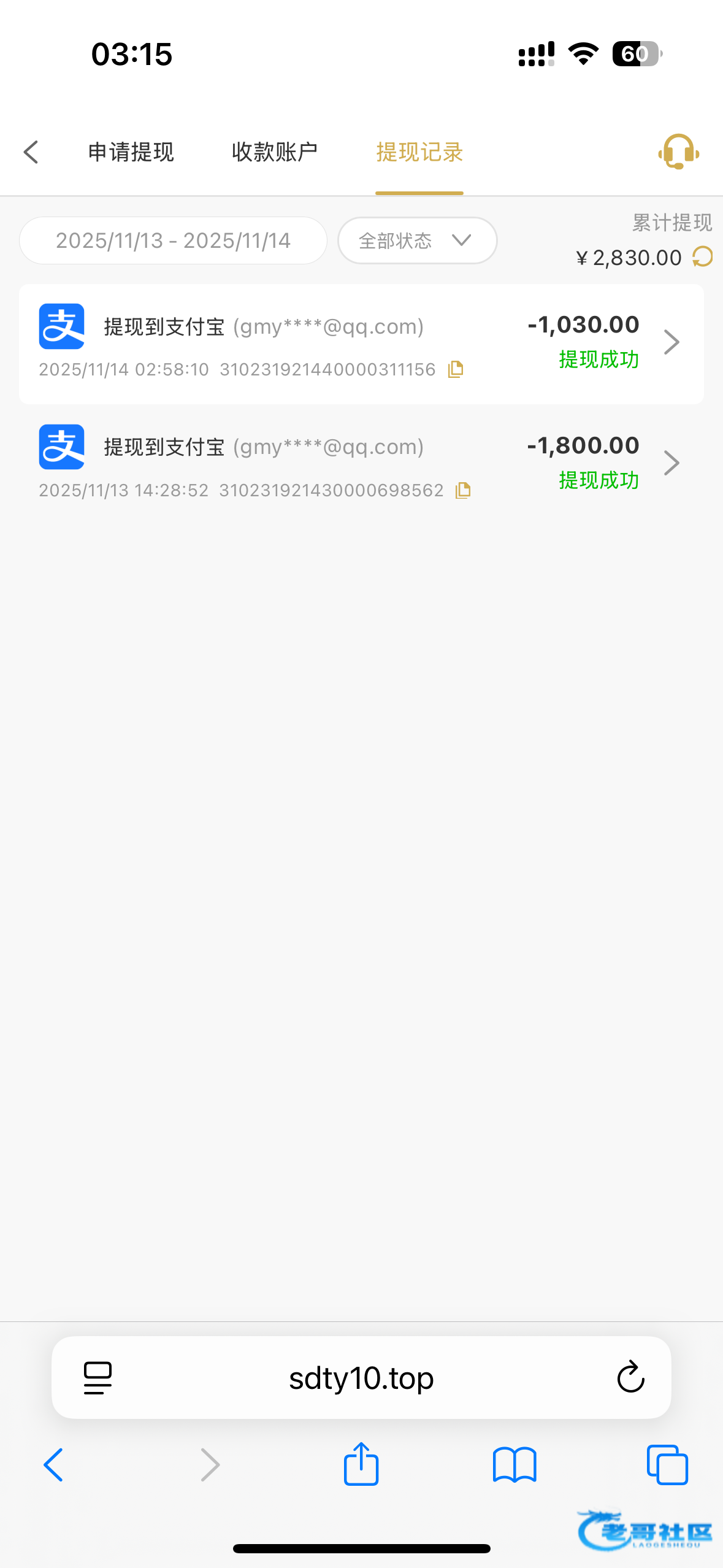Switch to the 申请提现 tab
Screen dimensions: 723x1568
(131, 152)
